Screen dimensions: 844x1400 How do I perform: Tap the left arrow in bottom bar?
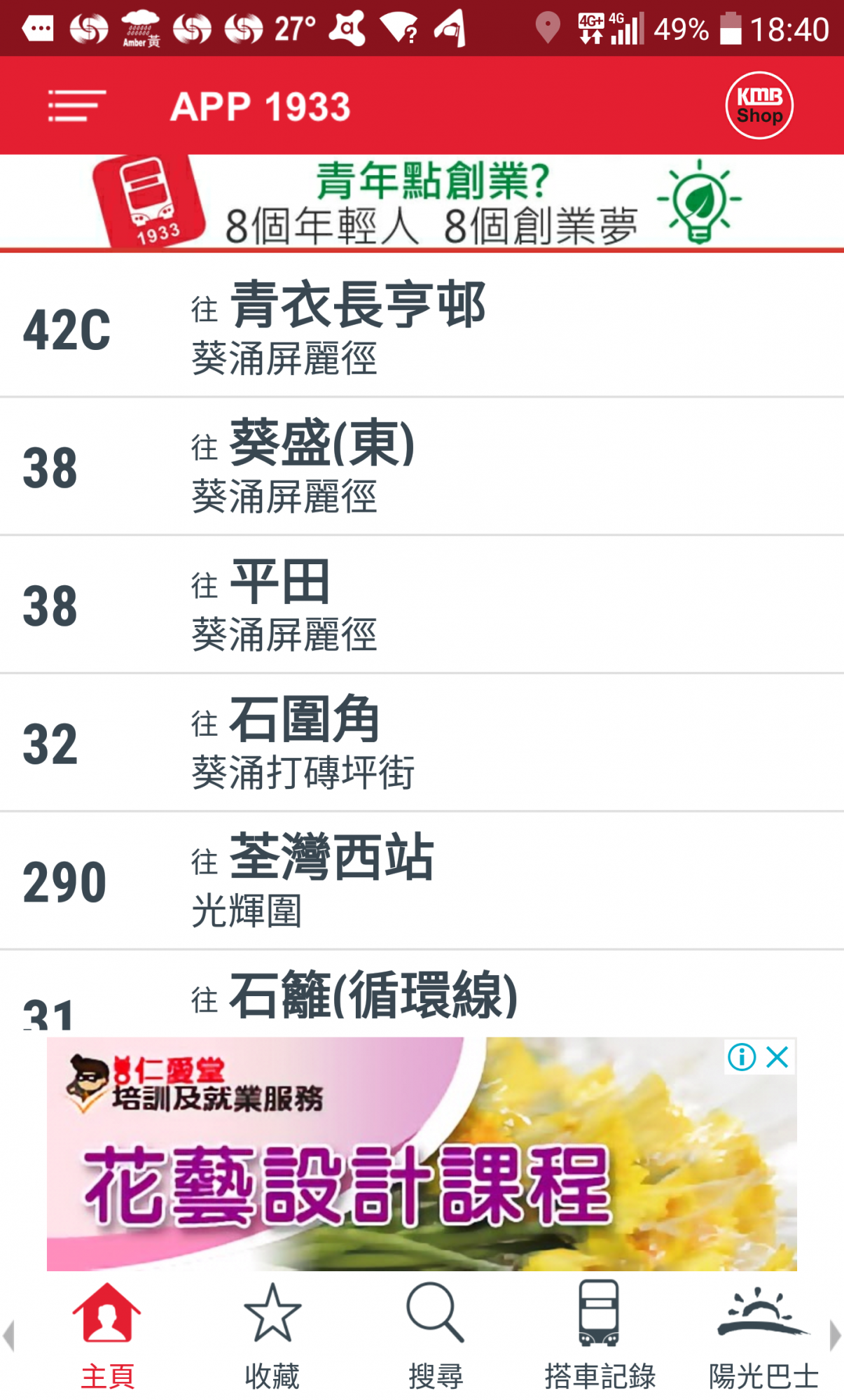(8, 1336)
